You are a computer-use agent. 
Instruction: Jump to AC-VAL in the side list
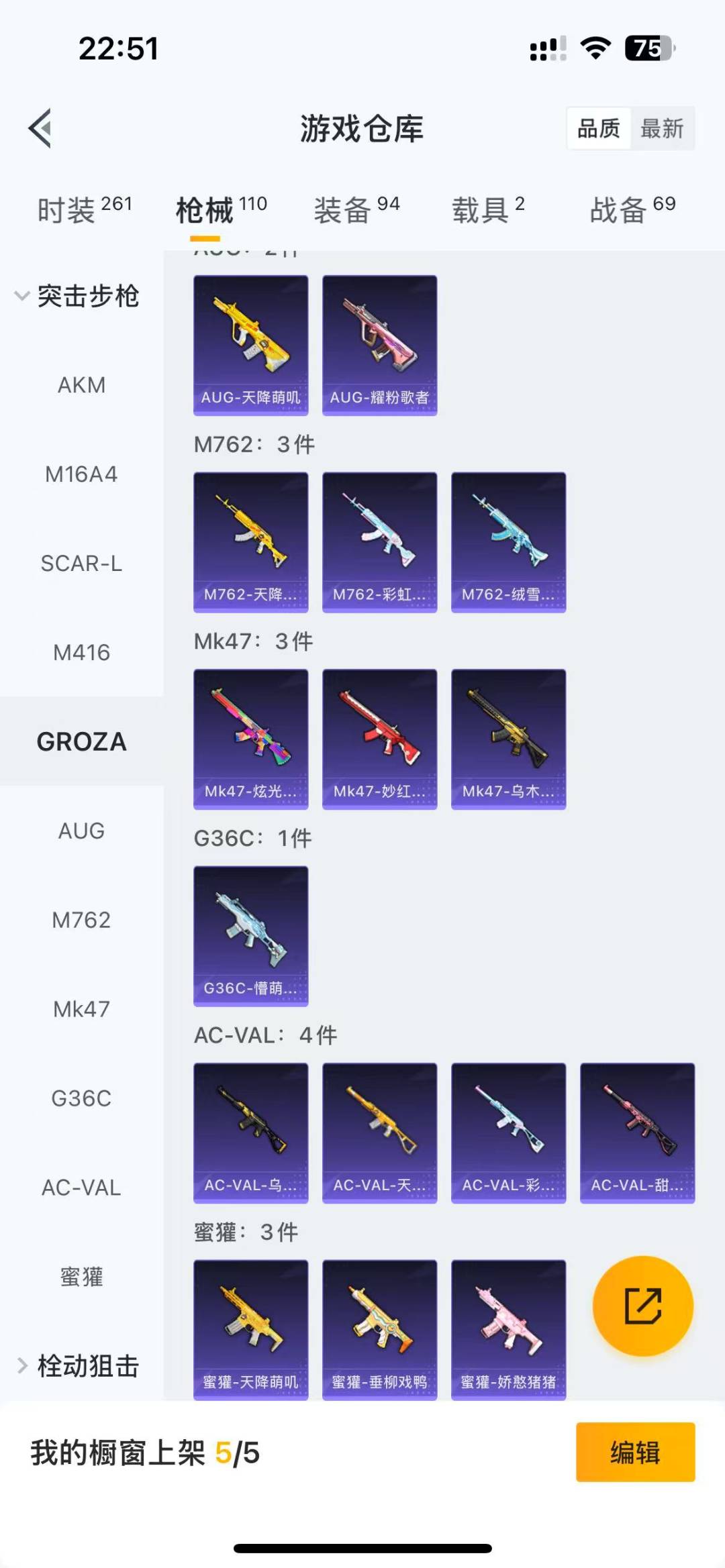coord(81,1188)
